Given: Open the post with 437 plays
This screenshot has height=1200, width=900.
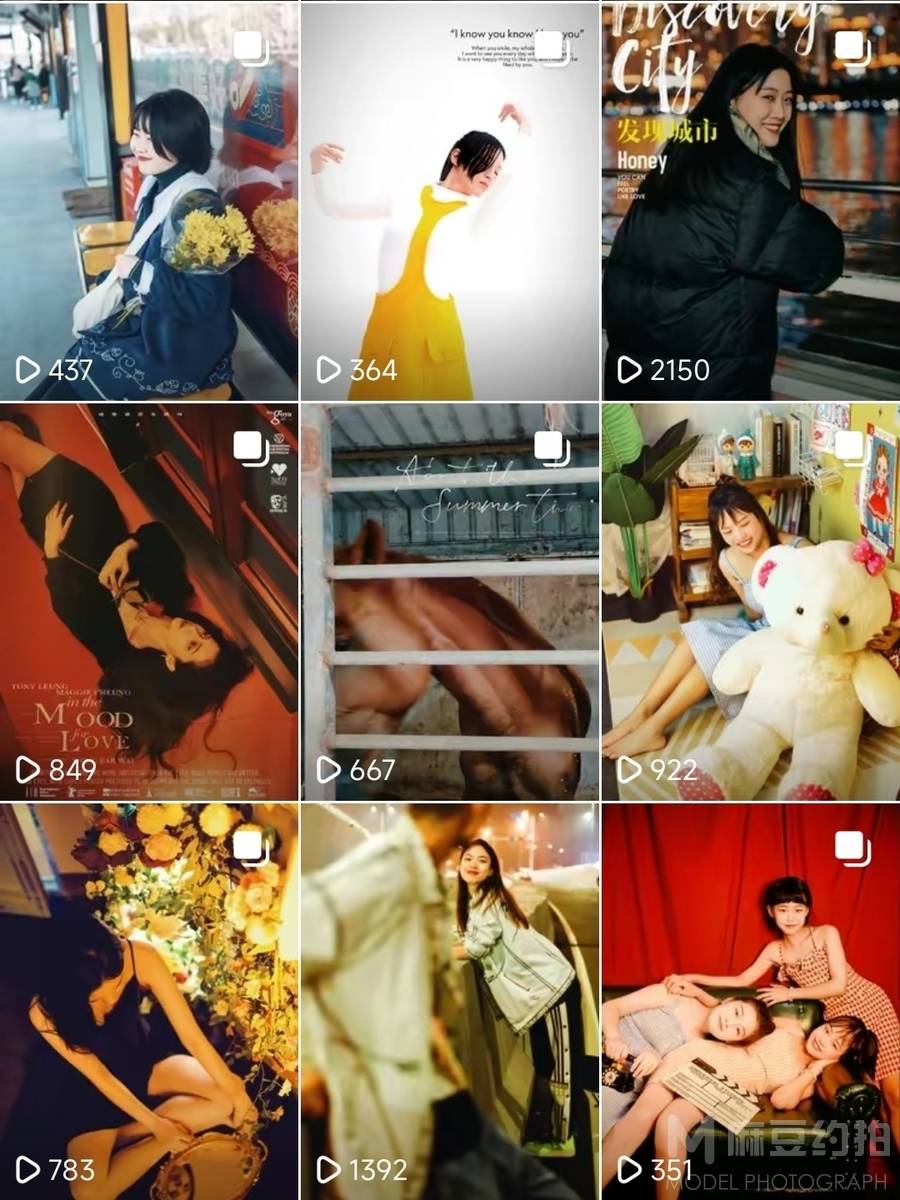Looking at the screenshot, I should (149, 200).
